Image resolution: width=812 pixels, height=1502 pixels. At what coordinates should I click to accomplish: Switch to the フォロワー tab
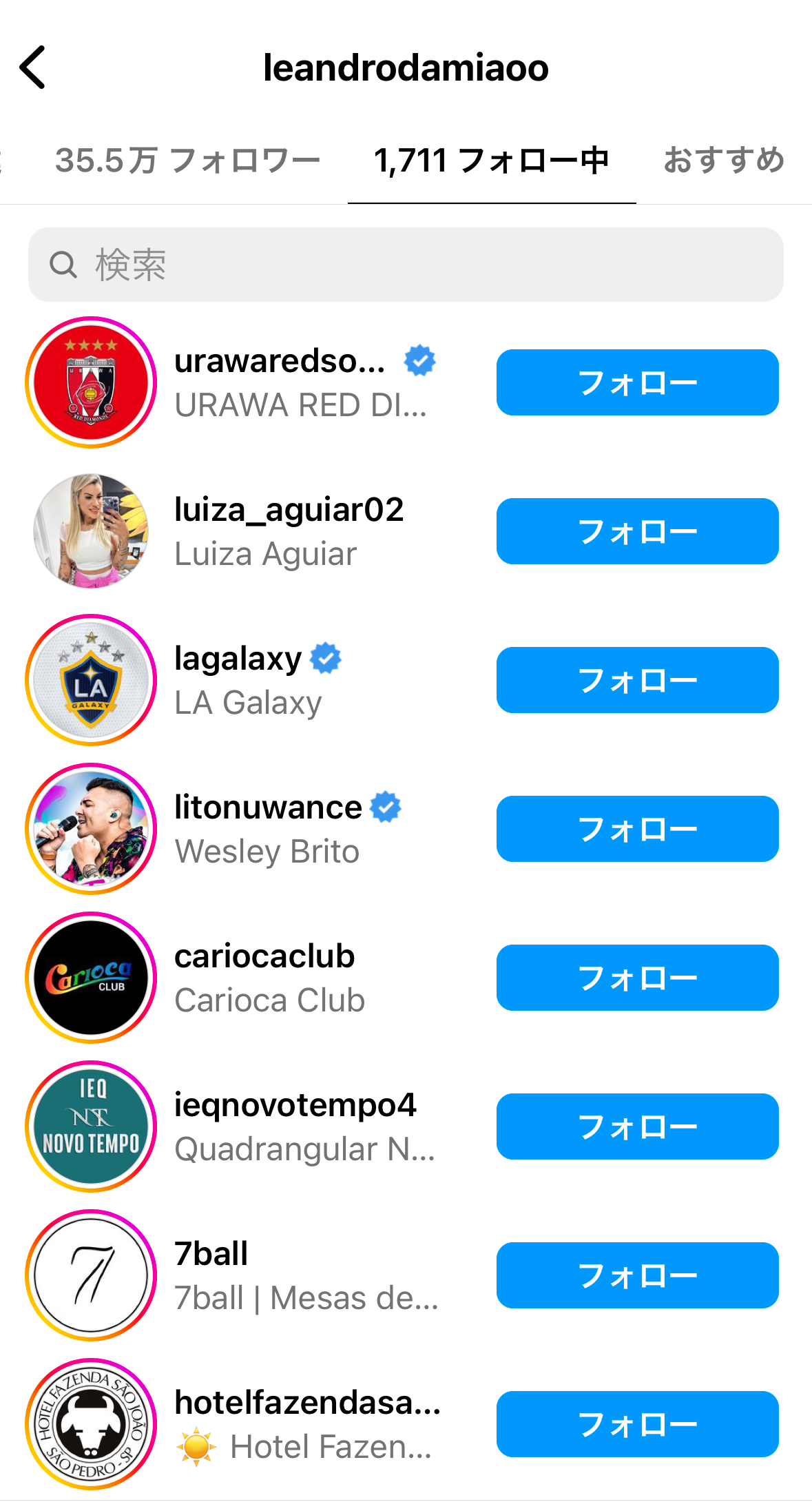(x=187, y=161)
